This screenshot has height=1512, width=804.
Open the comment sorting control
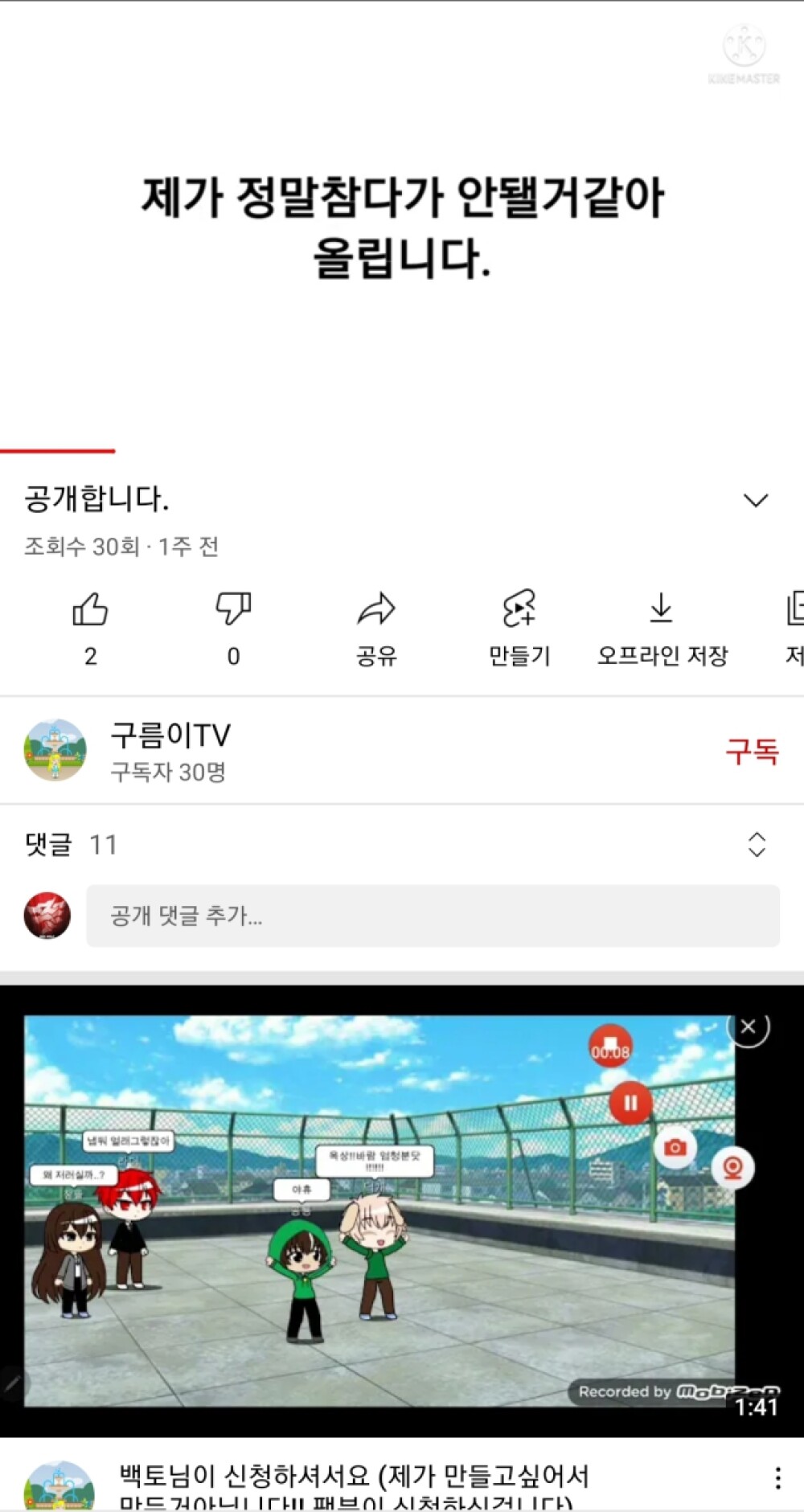(x=757, y=845)
